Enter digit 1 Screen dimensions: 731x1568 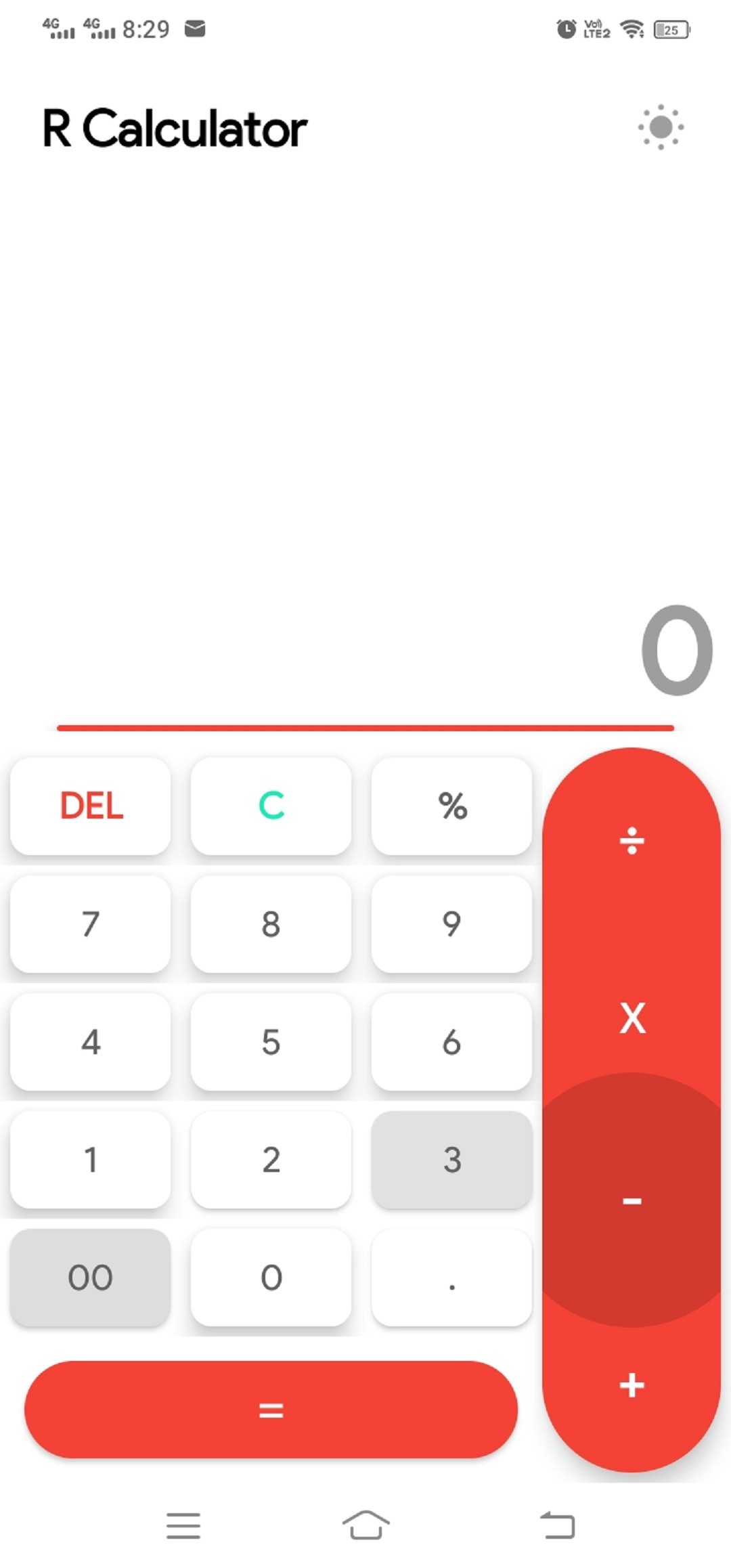click(x=91, y=1160)
